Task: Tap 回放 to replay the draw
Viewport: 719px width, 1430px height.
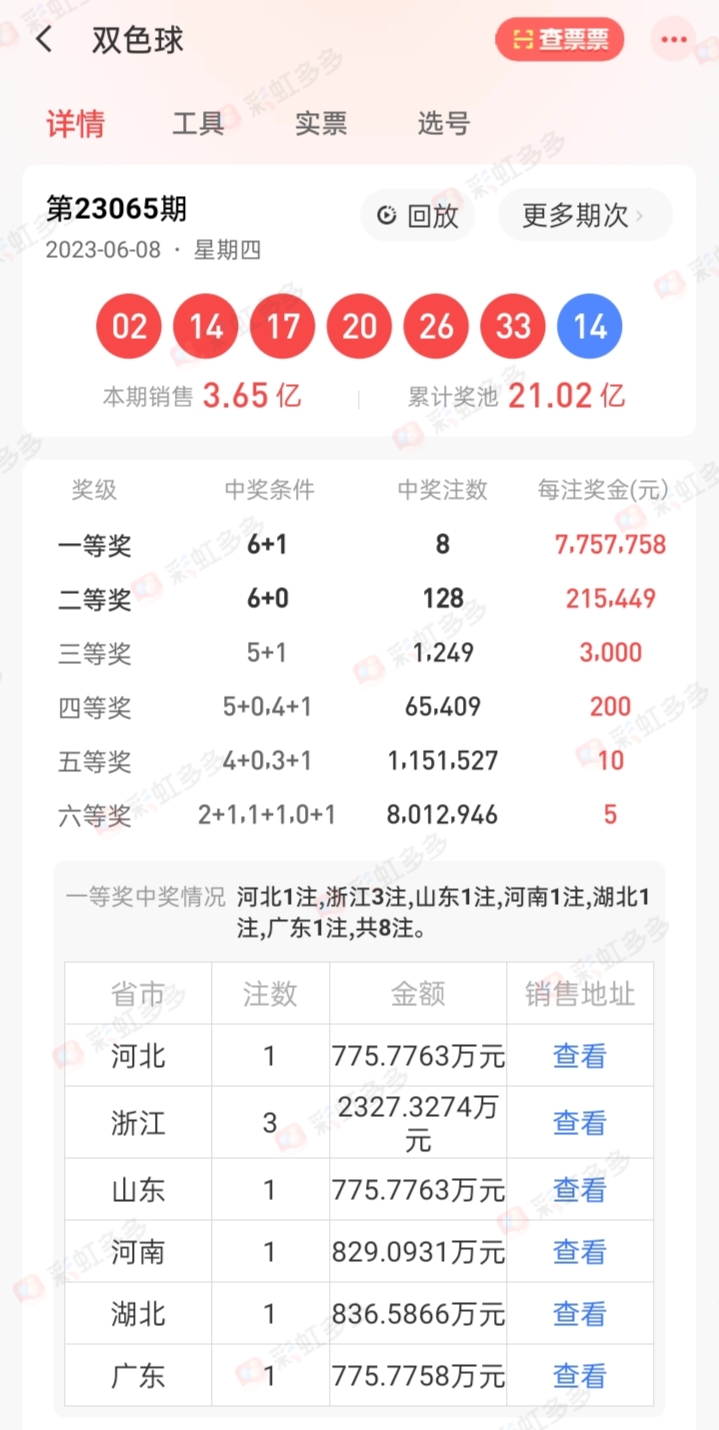Action: tap(418, 215)
